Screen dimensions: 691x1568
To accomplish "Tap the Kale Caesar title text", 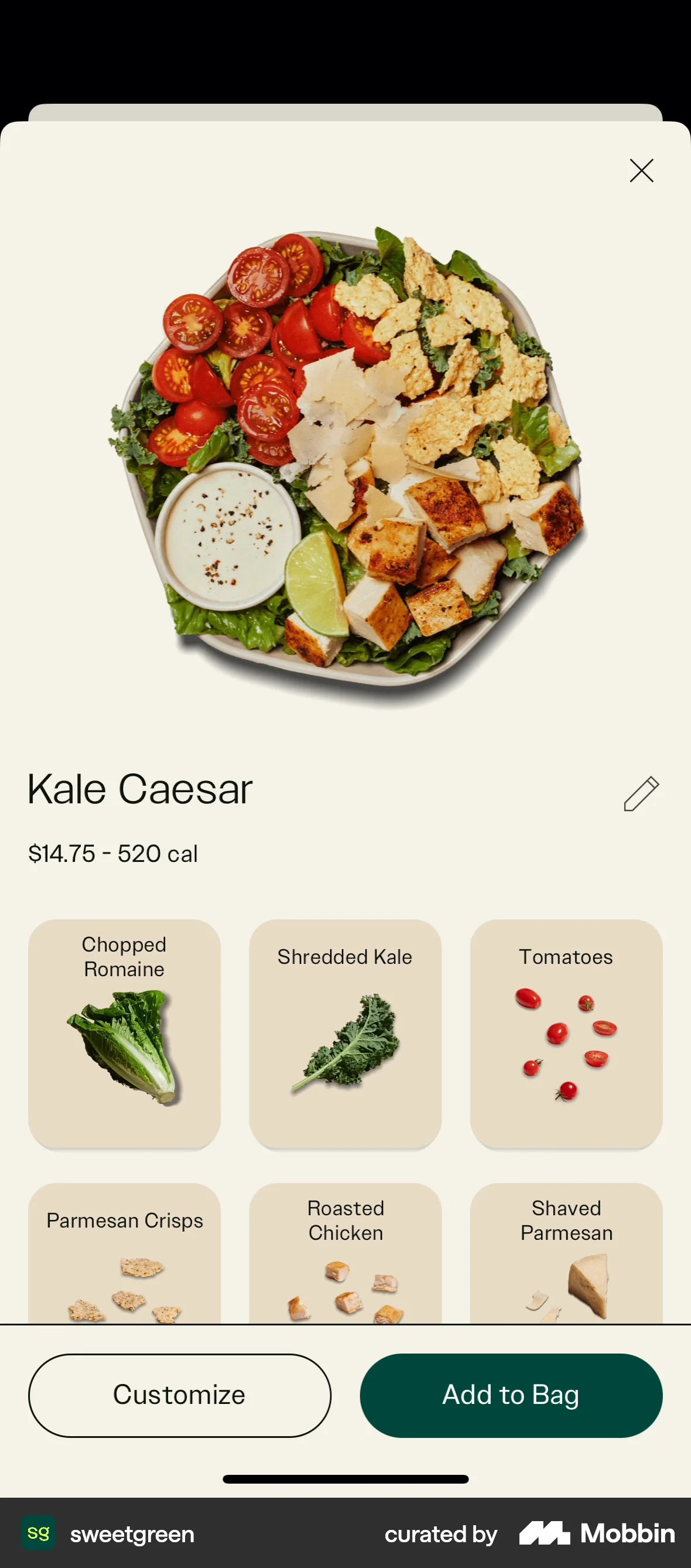I will click(140, 789).
